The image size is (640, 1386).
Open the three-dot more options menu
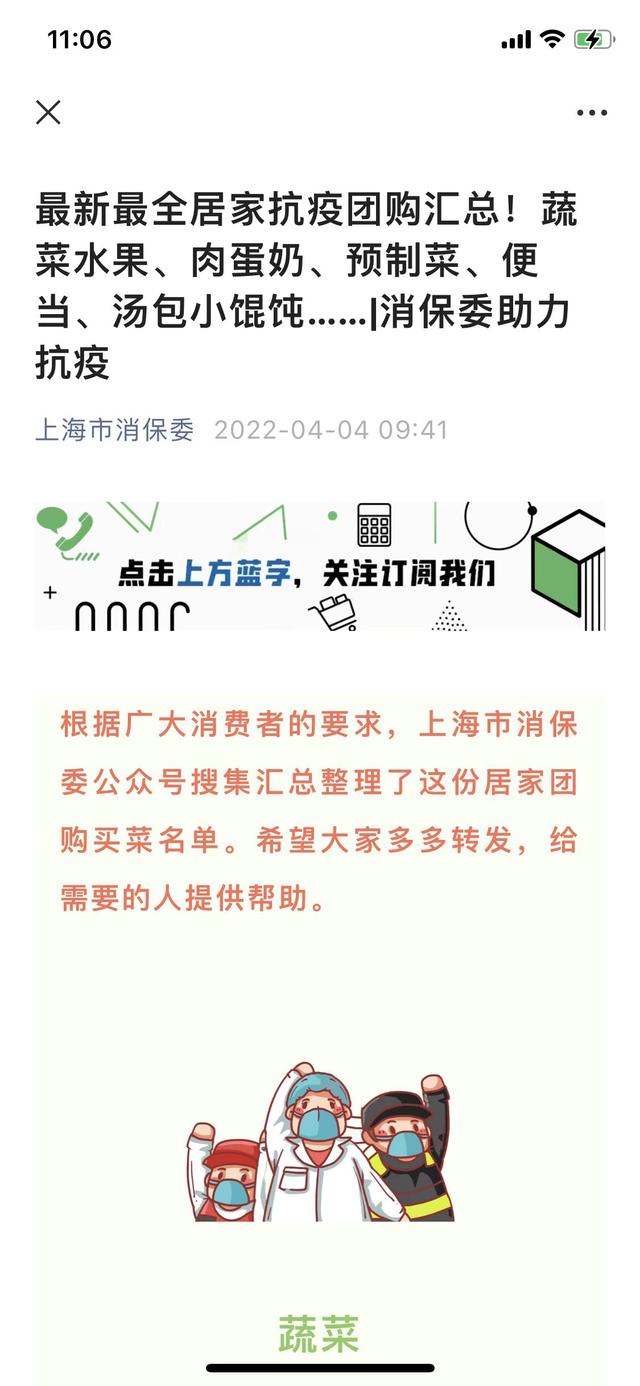(592, 113)
